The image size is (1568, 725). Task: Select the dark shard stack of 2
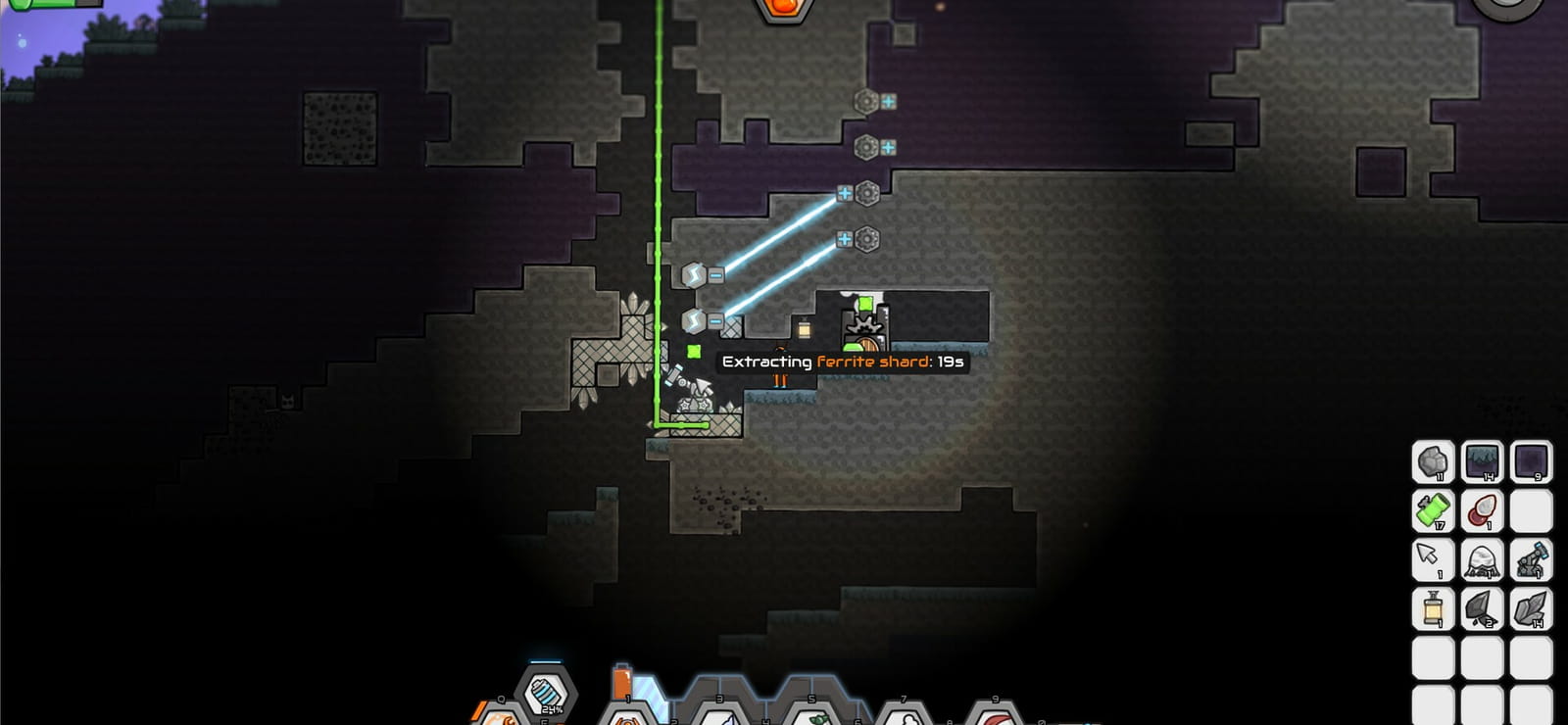(1482, 609)
